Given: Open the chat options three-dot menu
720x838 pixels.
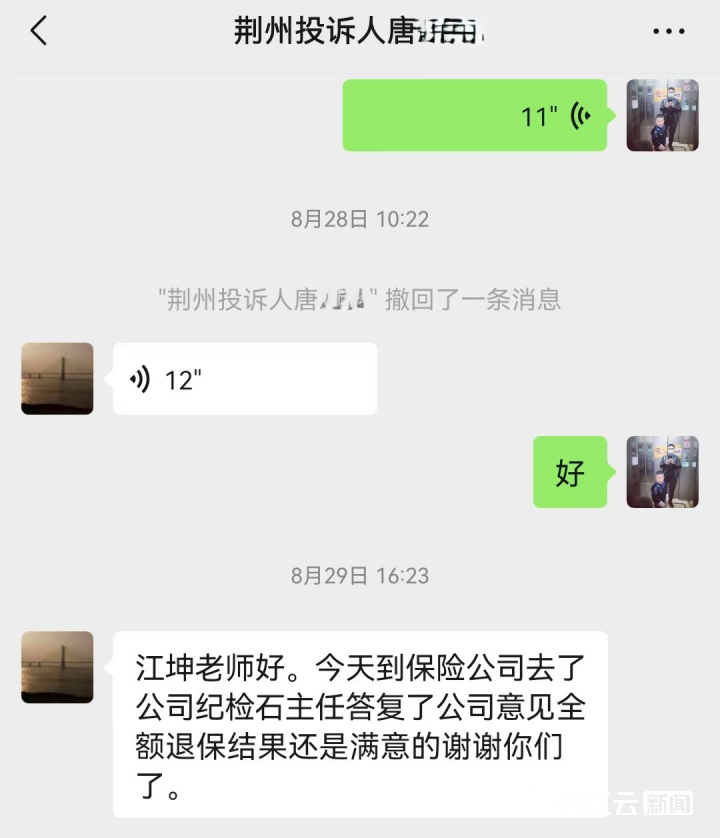Looking at the screenshot, I should tap(668, 32).
